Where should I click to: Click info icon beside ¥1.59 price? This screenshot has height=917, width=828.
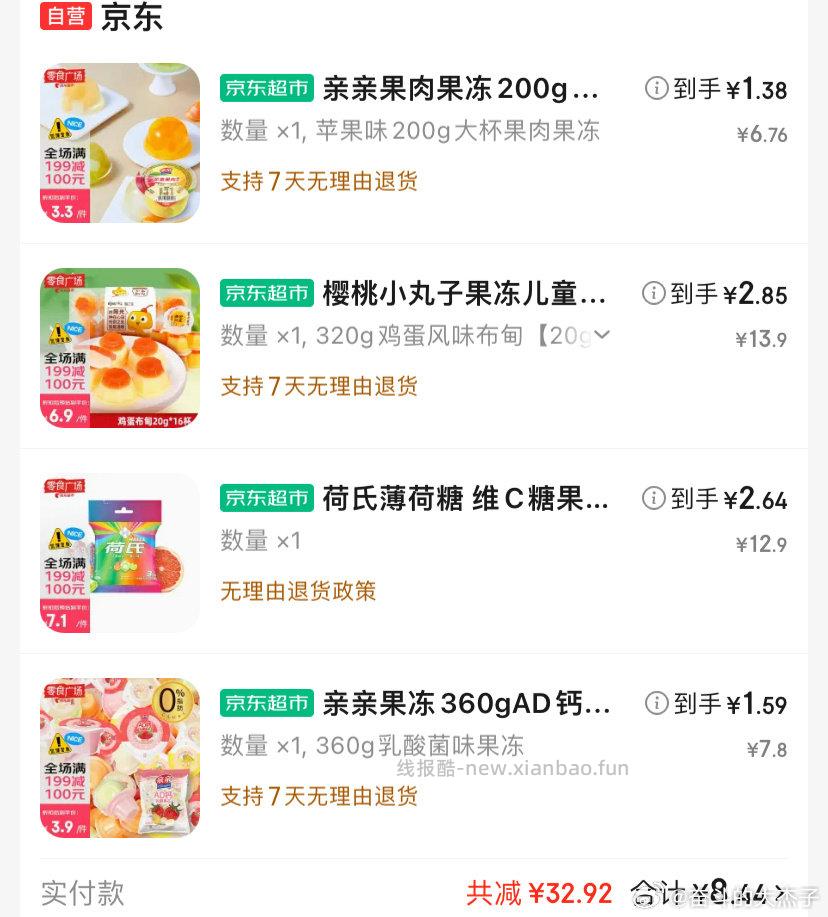[655, 704]
